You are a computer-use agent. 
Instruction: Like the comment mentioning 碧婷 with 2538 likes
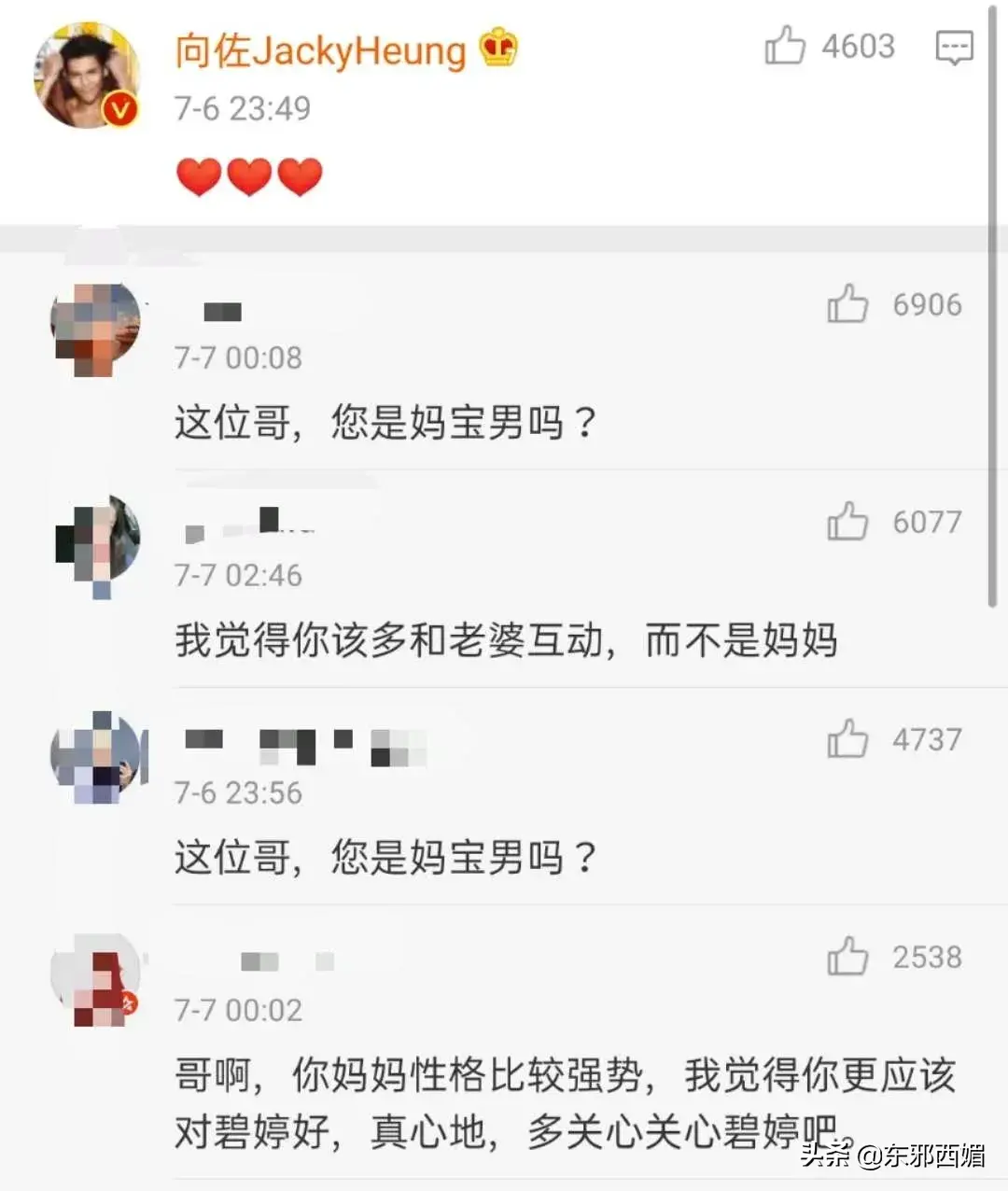point(847,957)
